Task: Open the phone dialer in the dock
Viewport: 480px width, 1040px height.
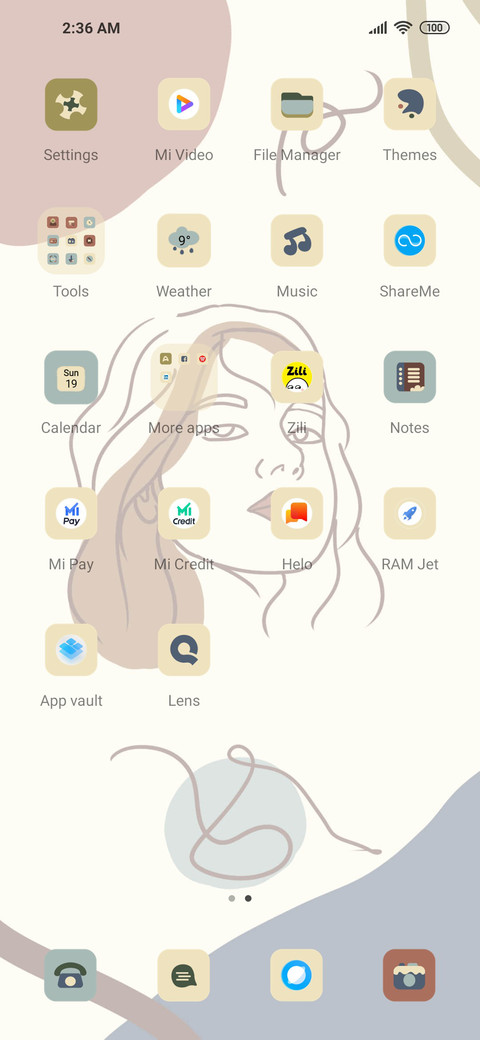Action: pyautogui.click(x=71, y=975)
